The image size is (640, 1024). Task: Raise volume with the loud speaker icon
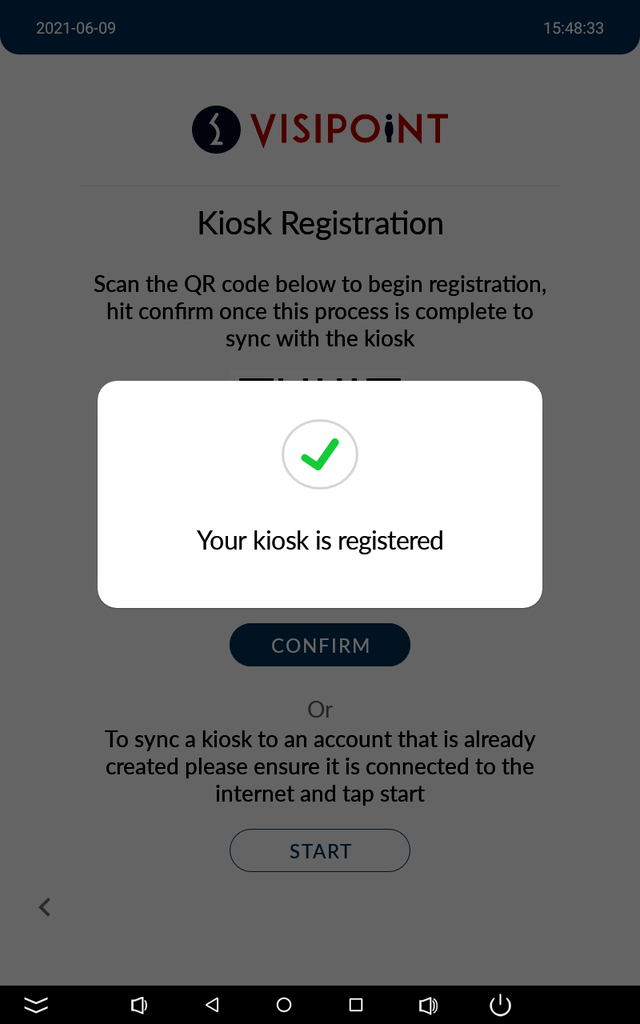tap(428, 1004)
